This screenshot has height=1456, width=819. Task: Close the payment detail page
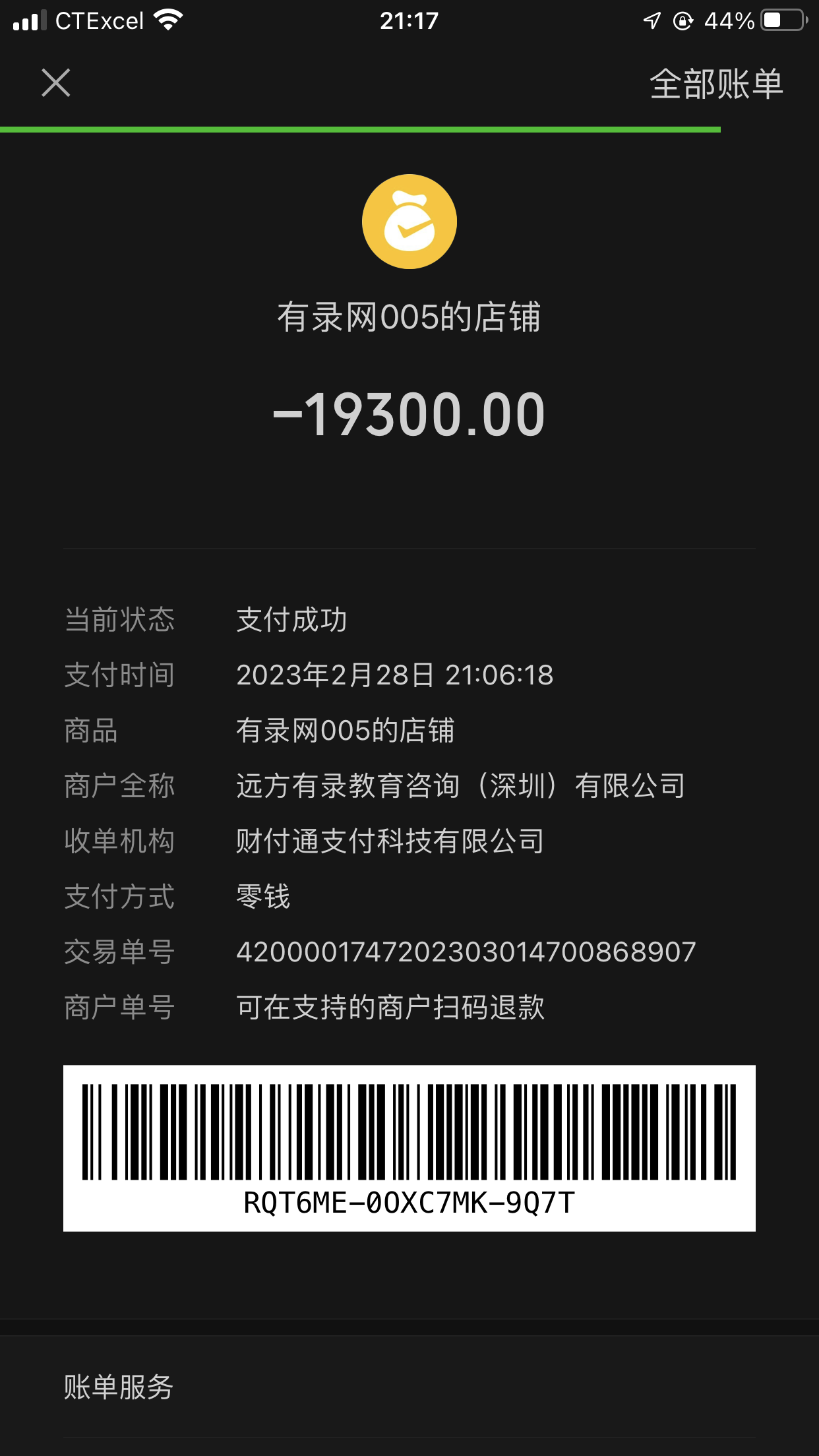point(55,83)
